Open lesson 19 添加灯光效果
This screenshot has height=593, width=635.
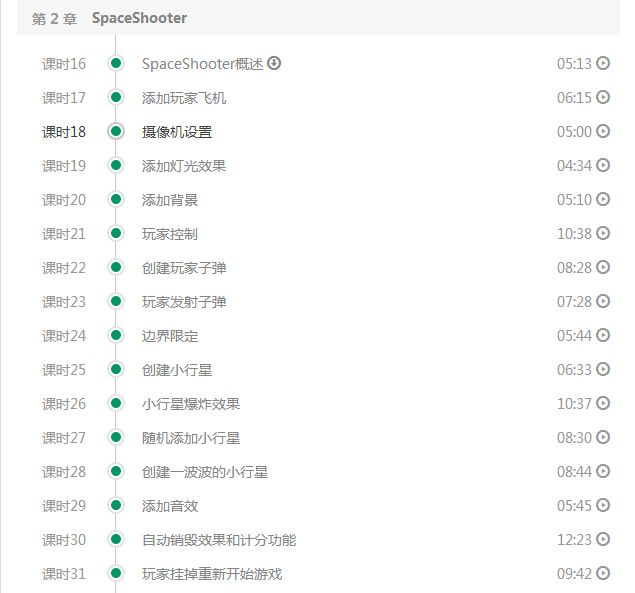(x=184, y=166)
